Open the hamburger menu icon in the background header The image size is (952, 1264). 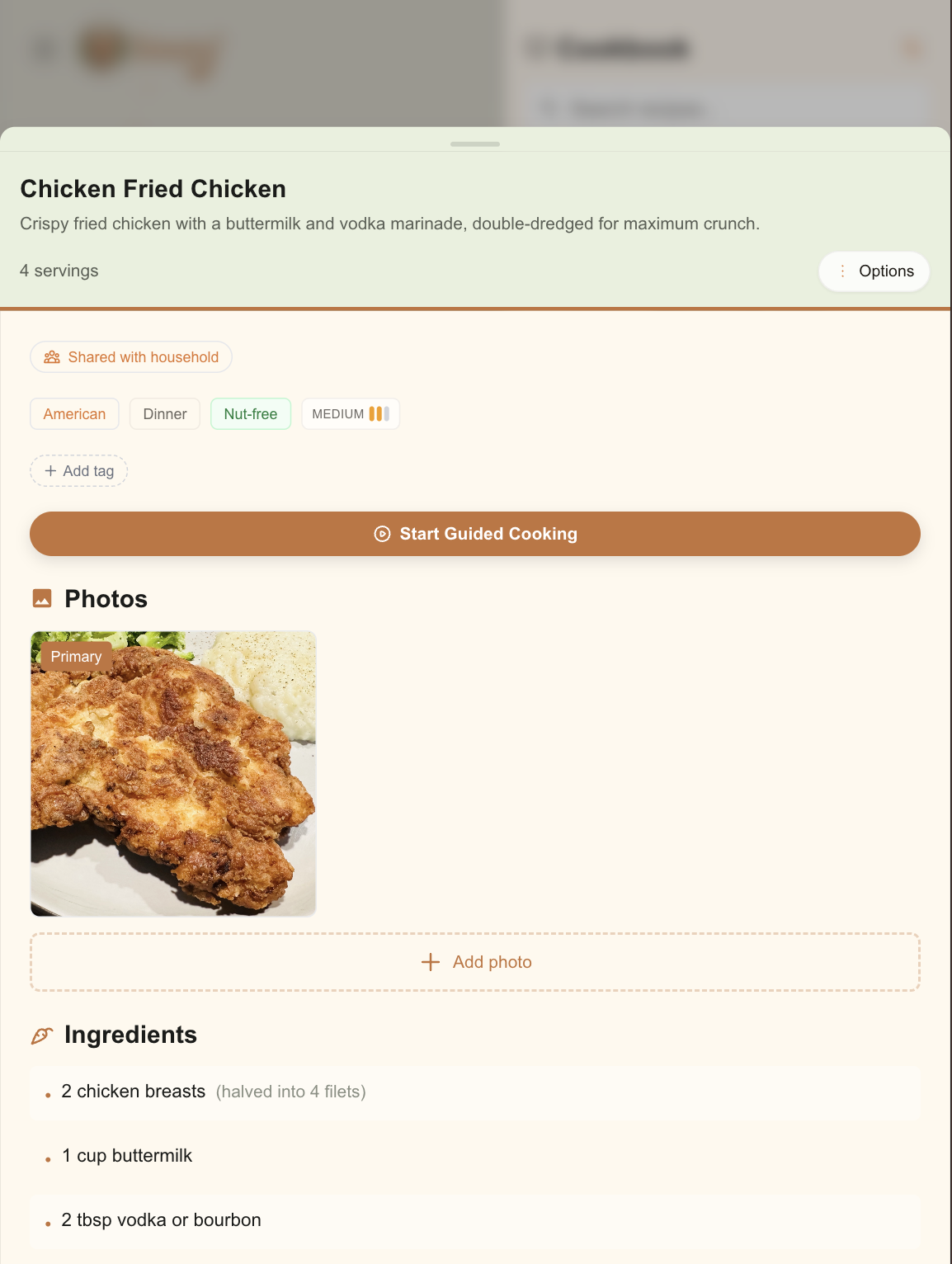[43, 51]
